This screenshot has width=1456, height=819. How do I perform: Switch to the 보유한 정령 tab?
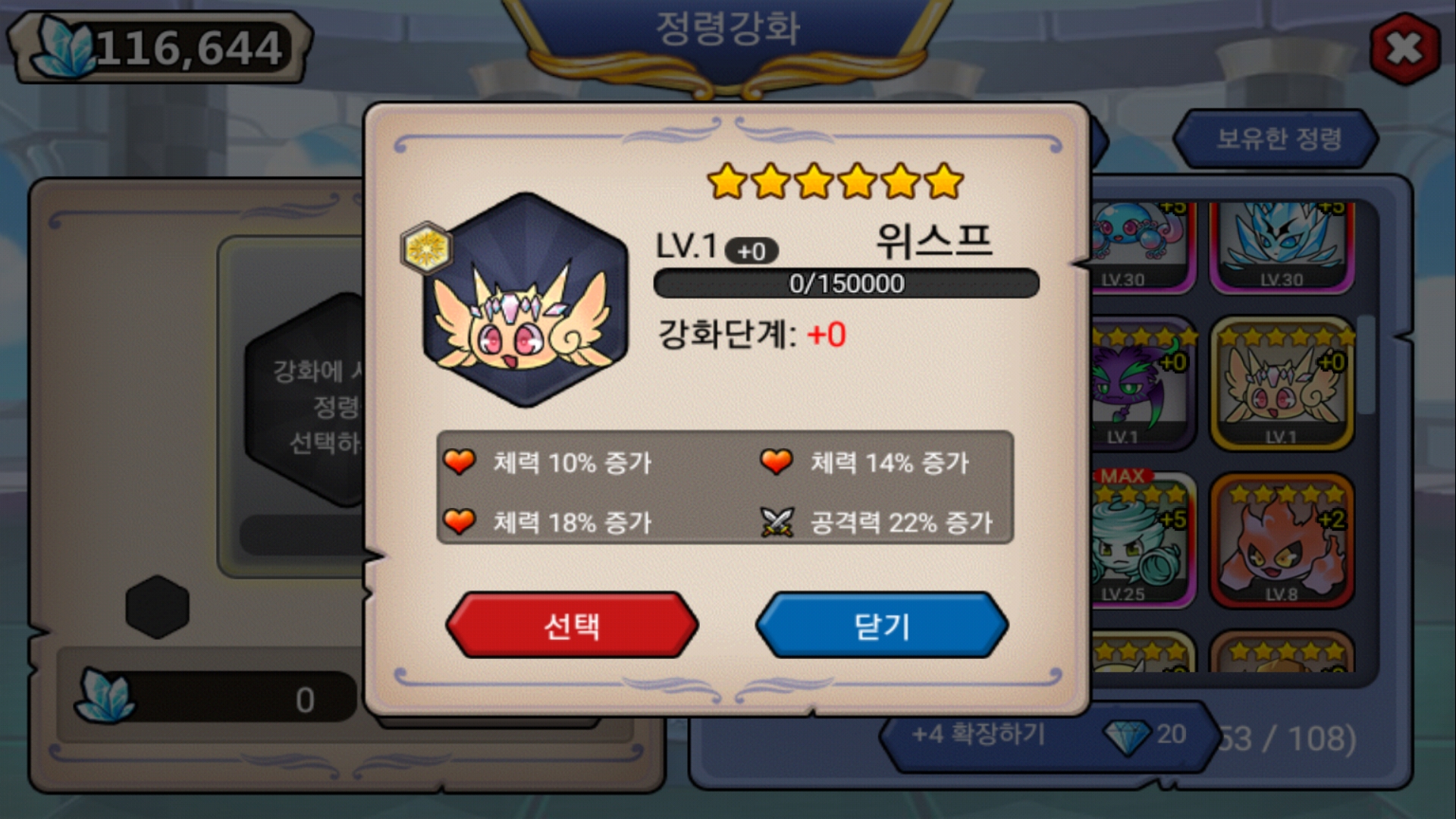coord(1278,139)
